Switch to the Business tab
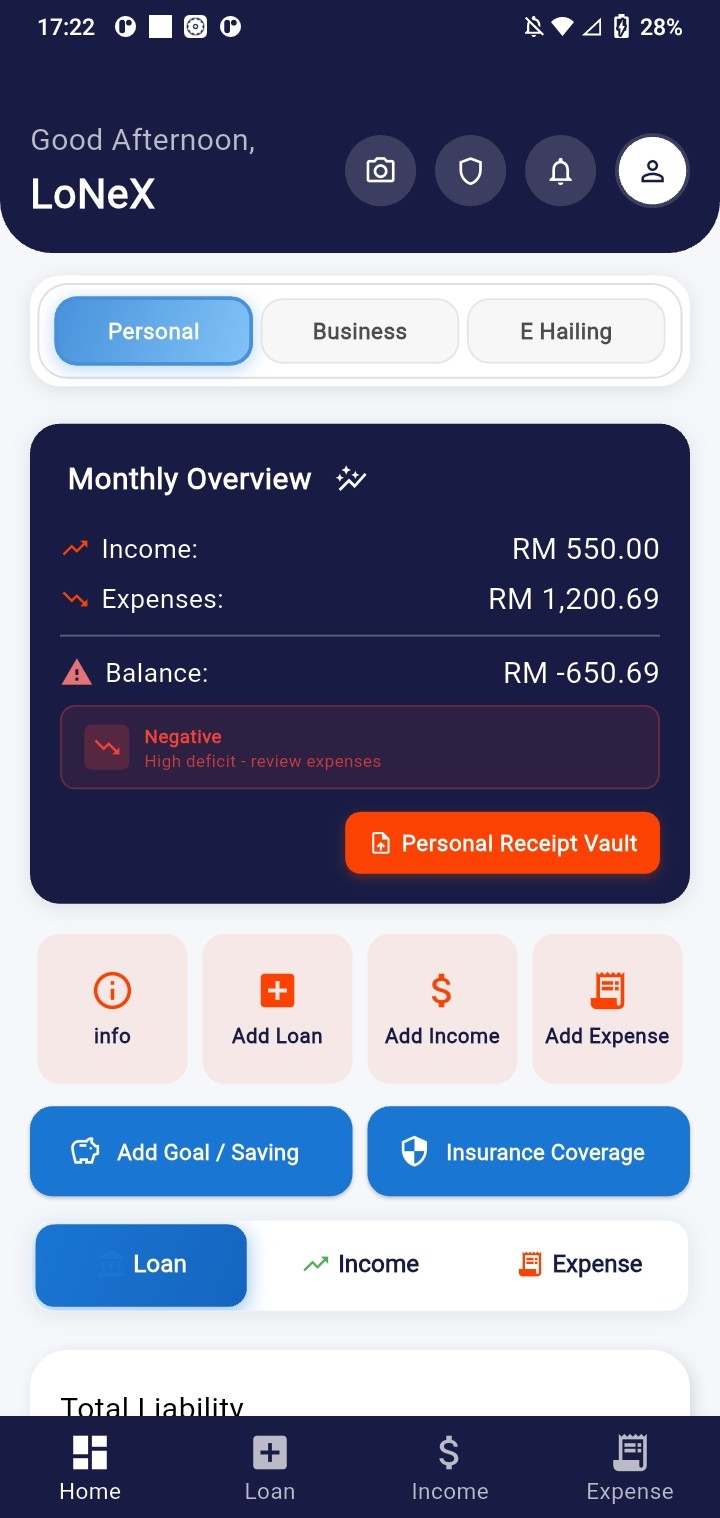720x1518 pixels. (359, 330)
